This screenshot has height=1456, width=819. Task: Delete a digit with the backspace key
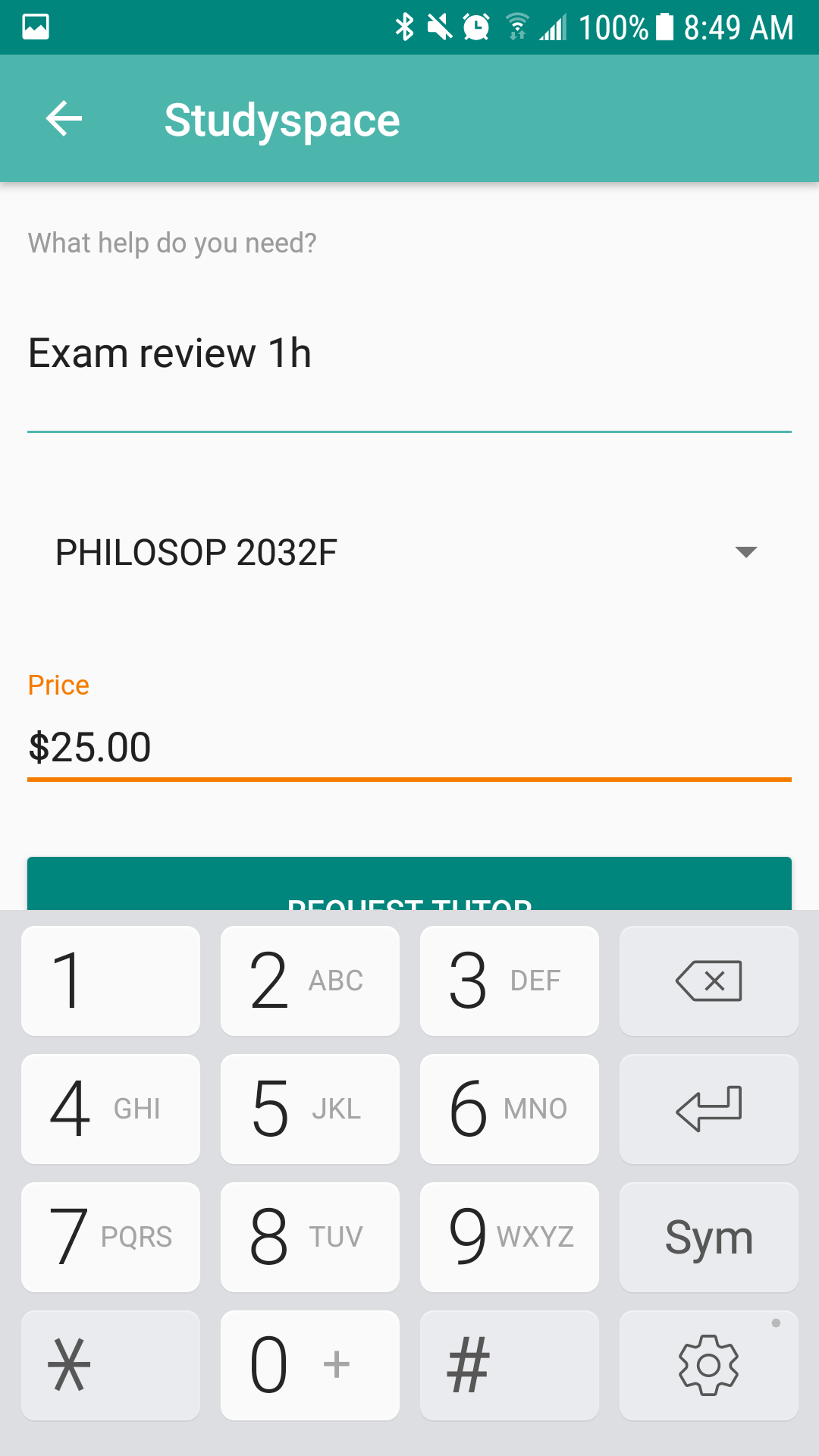708,981
